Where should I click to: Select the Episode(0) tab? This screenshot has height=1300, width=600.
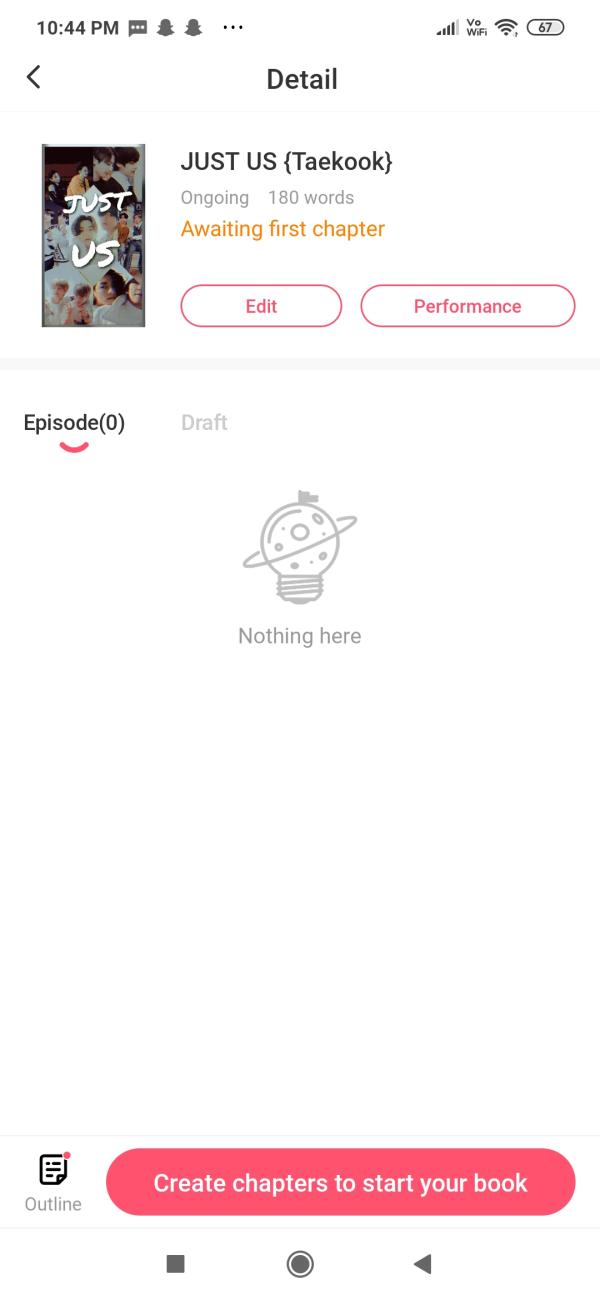pyautogui.click(x=74, y=422)
